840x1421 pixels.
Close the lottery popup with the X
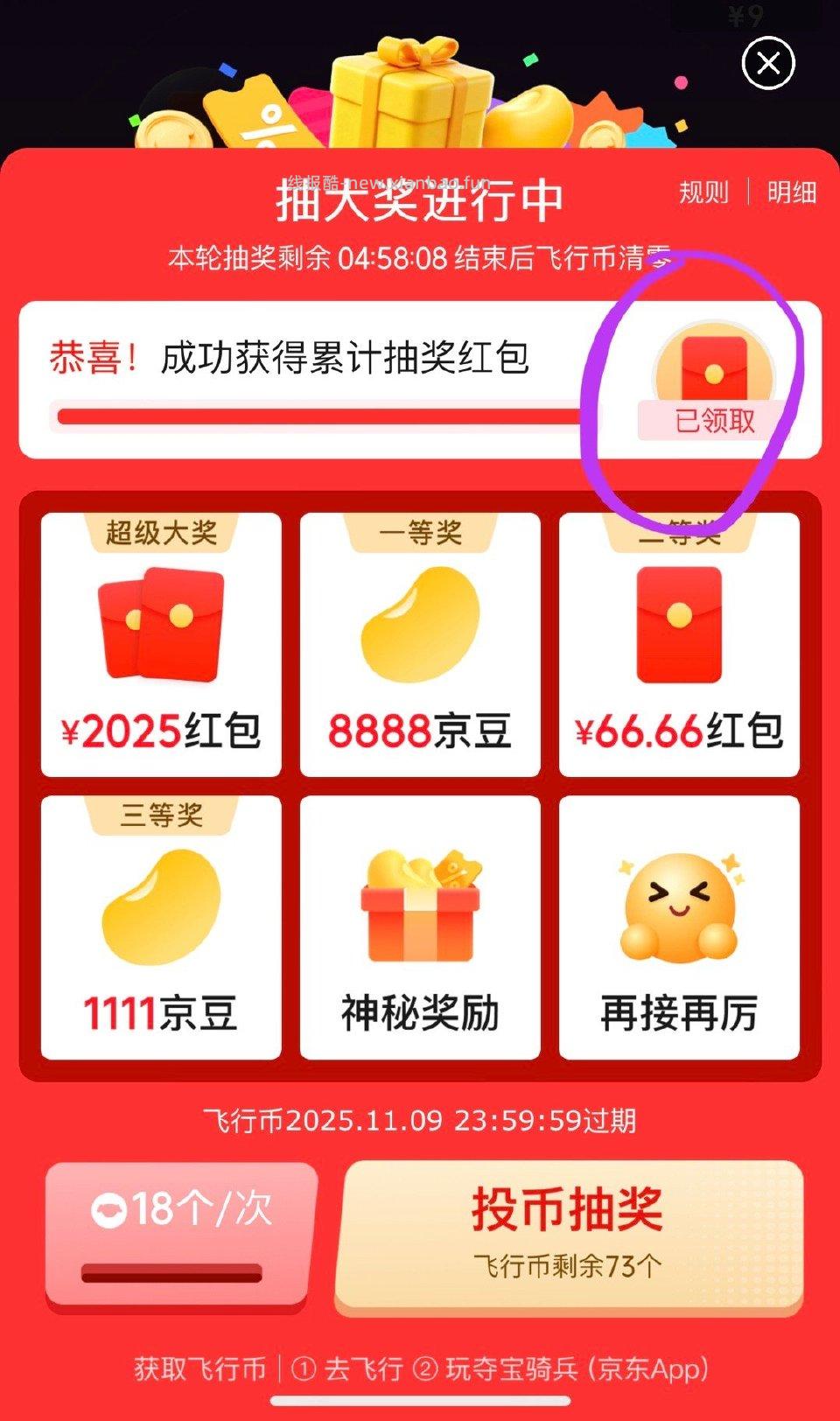767,61
